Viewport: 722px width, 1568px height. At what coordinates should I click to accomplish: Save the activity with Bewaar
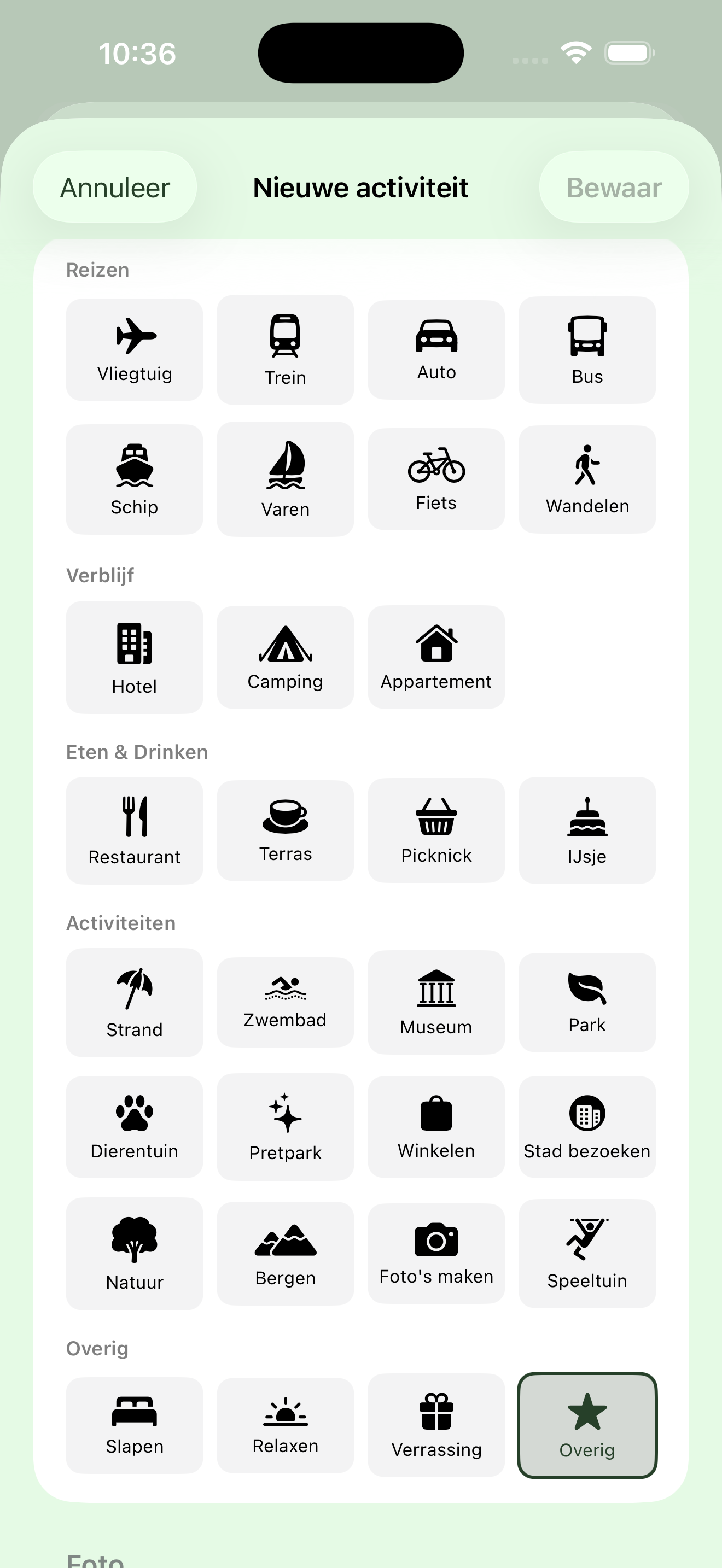click(613, 188)
